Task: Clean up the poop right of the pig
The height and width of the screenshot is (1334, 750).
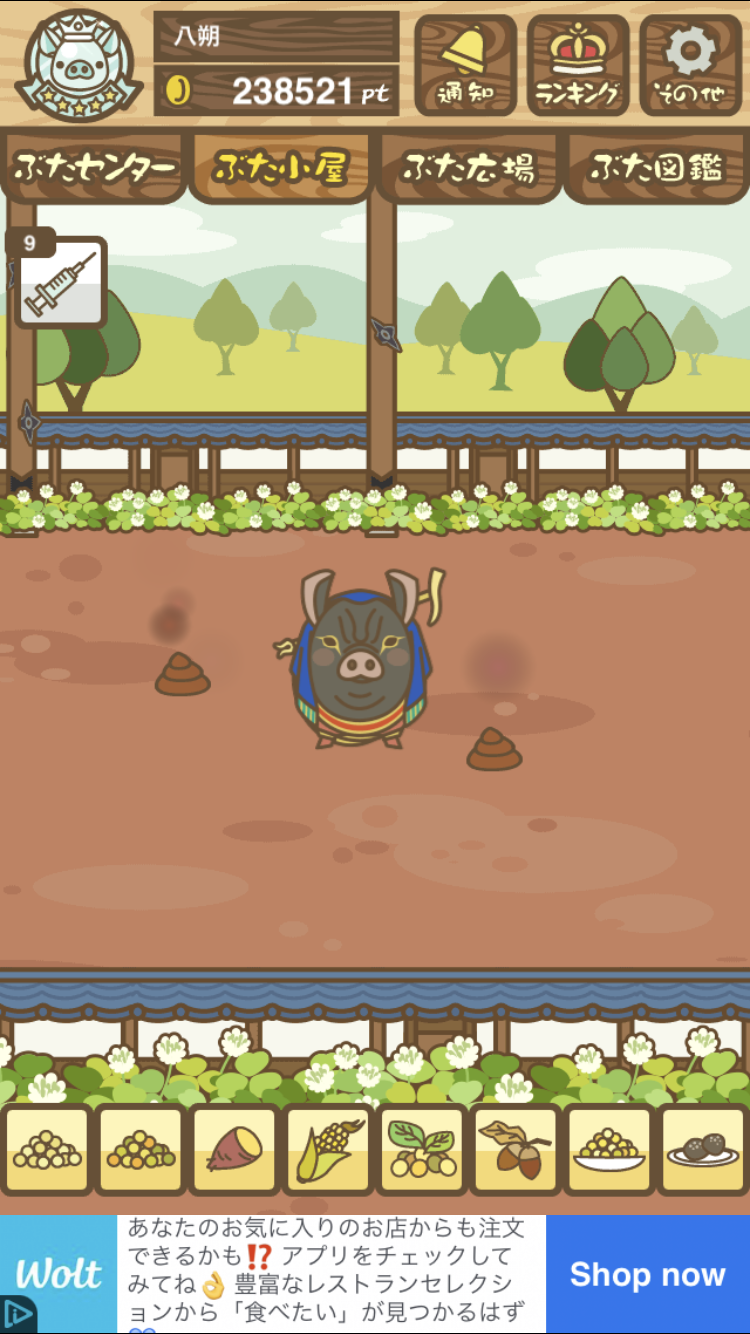Action: [x=494, y=748]
